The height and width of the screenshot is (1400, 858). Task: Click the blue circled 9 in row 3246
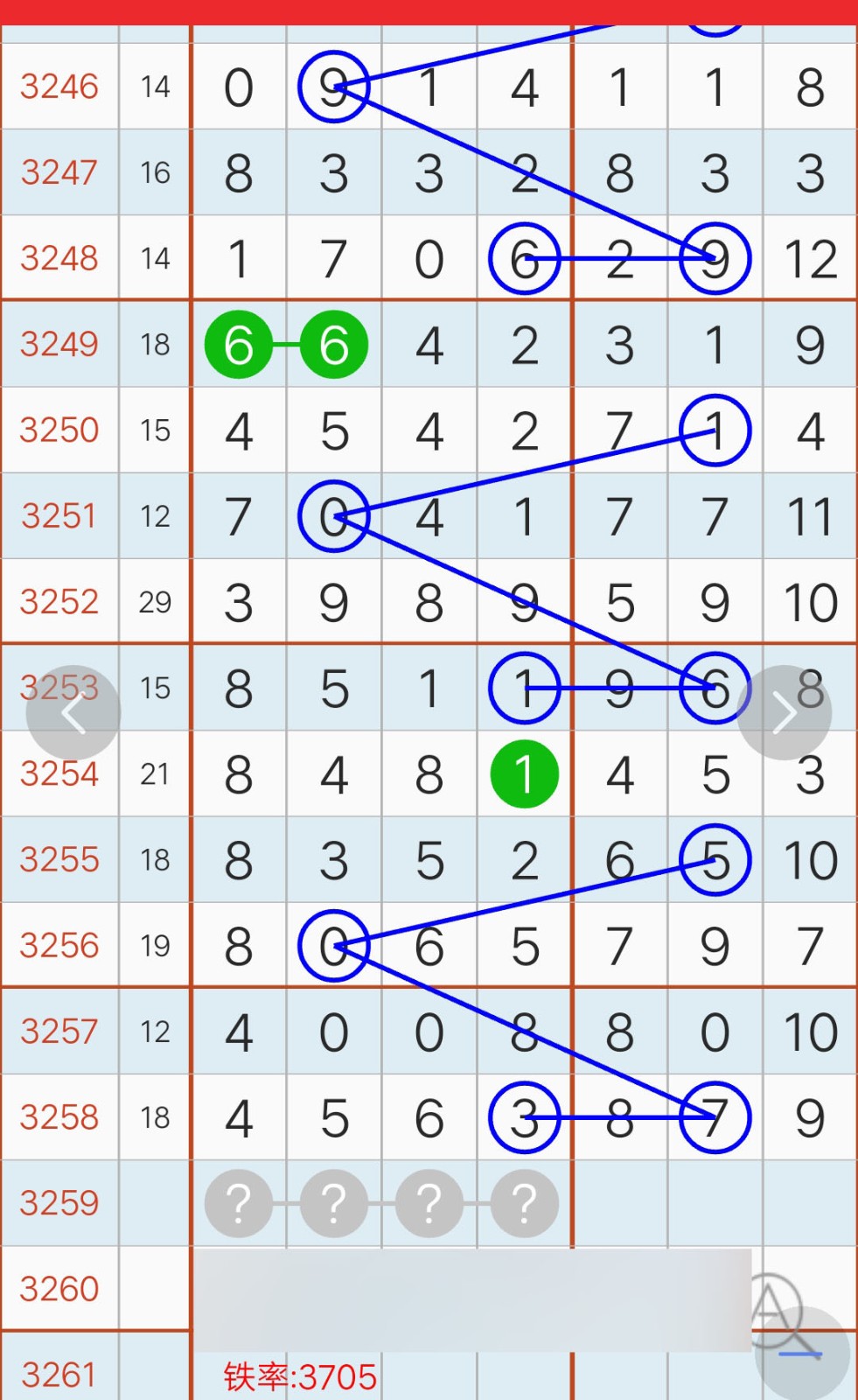tap(333, 87)
